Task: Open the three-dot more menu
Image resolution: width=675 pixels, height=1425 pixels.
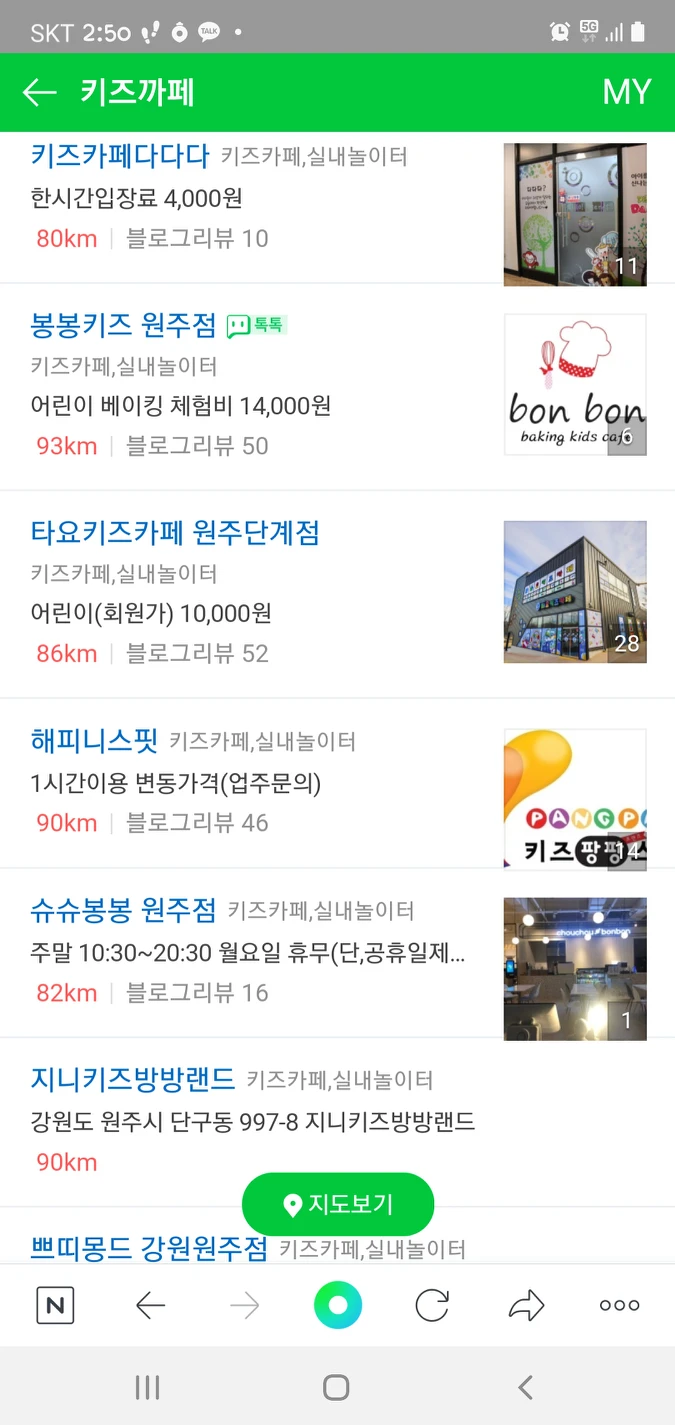Action: [620, 1305]
